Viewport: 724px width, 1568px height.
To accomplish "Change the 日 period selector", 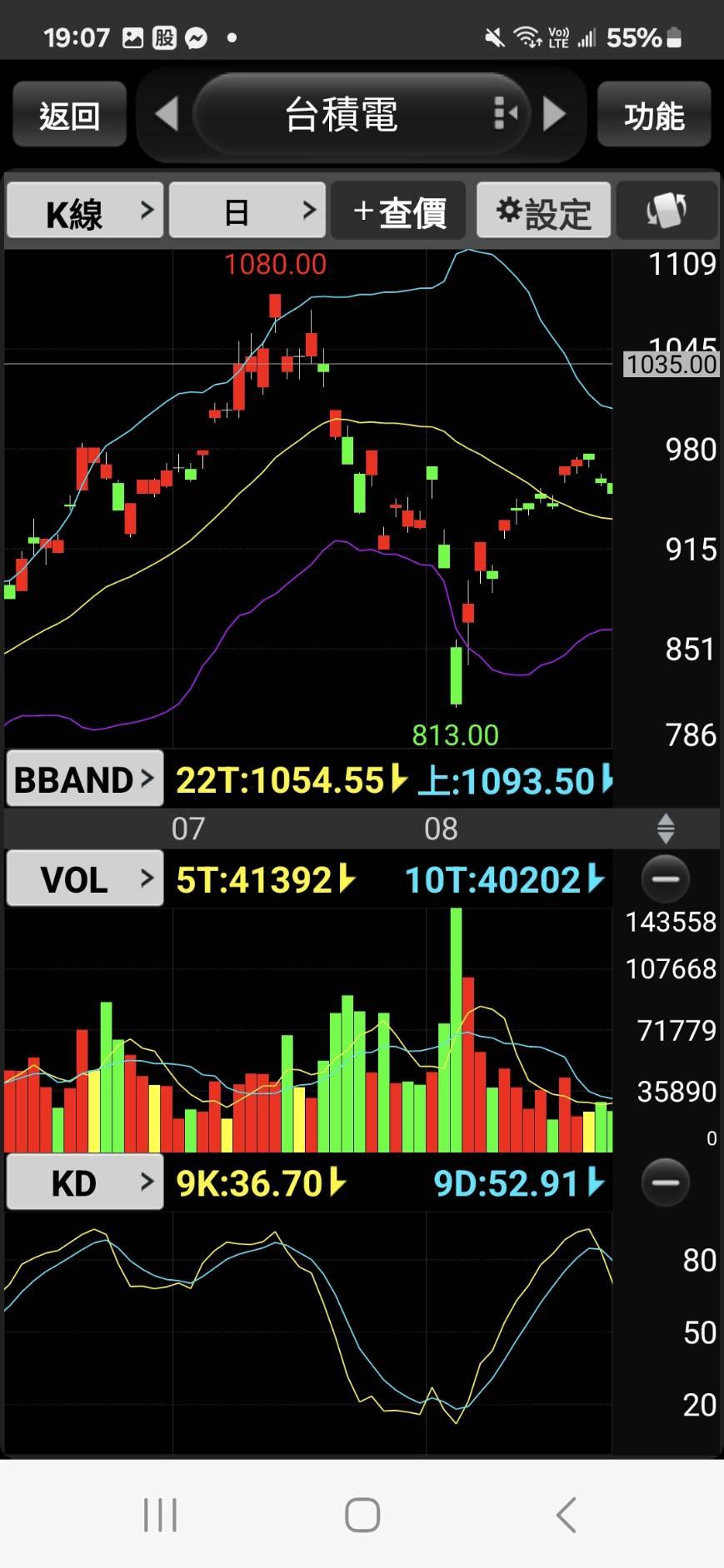I will click(x=247, y=211).
